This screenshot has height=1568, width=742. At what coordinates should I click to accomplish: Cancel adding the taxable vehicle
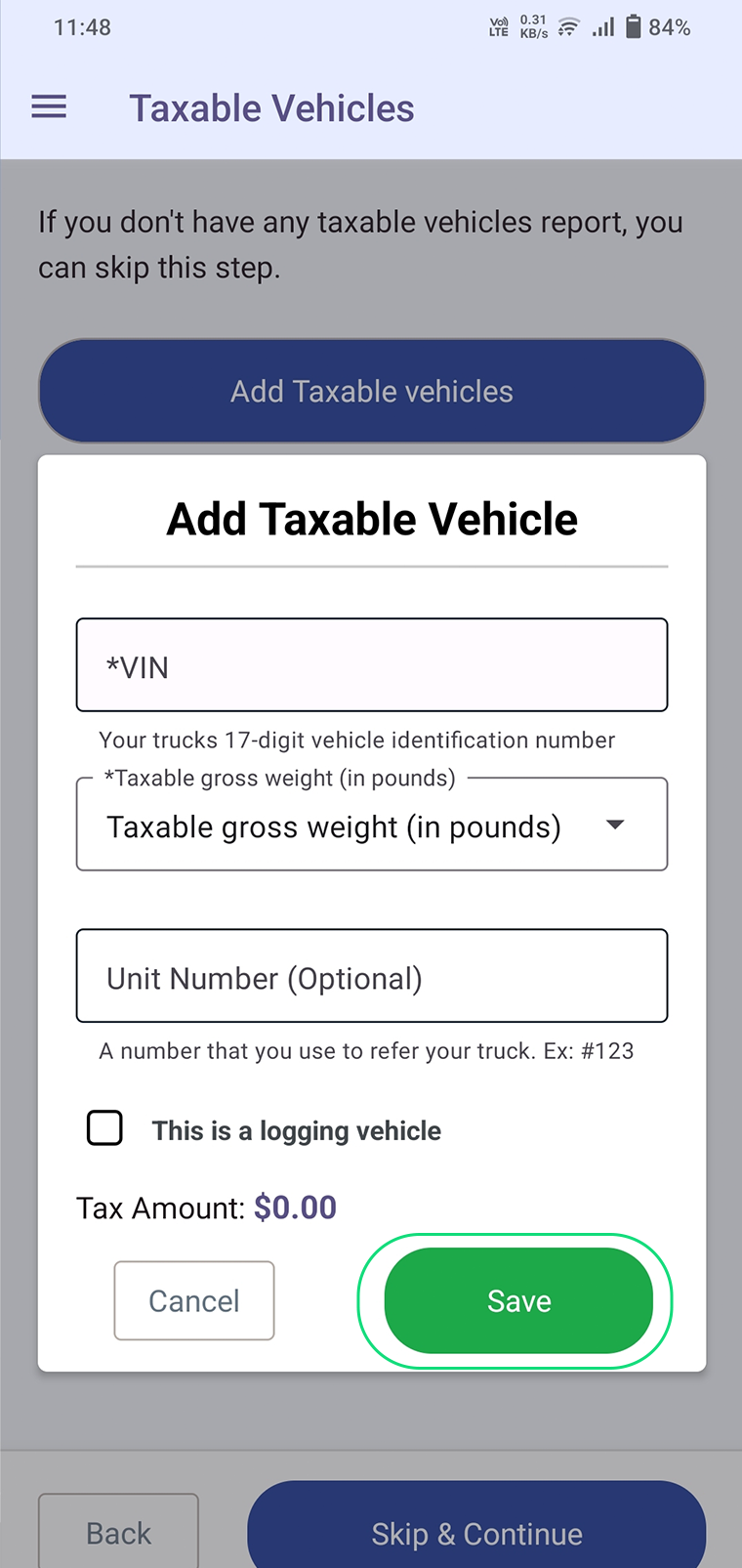[193, 1300]
